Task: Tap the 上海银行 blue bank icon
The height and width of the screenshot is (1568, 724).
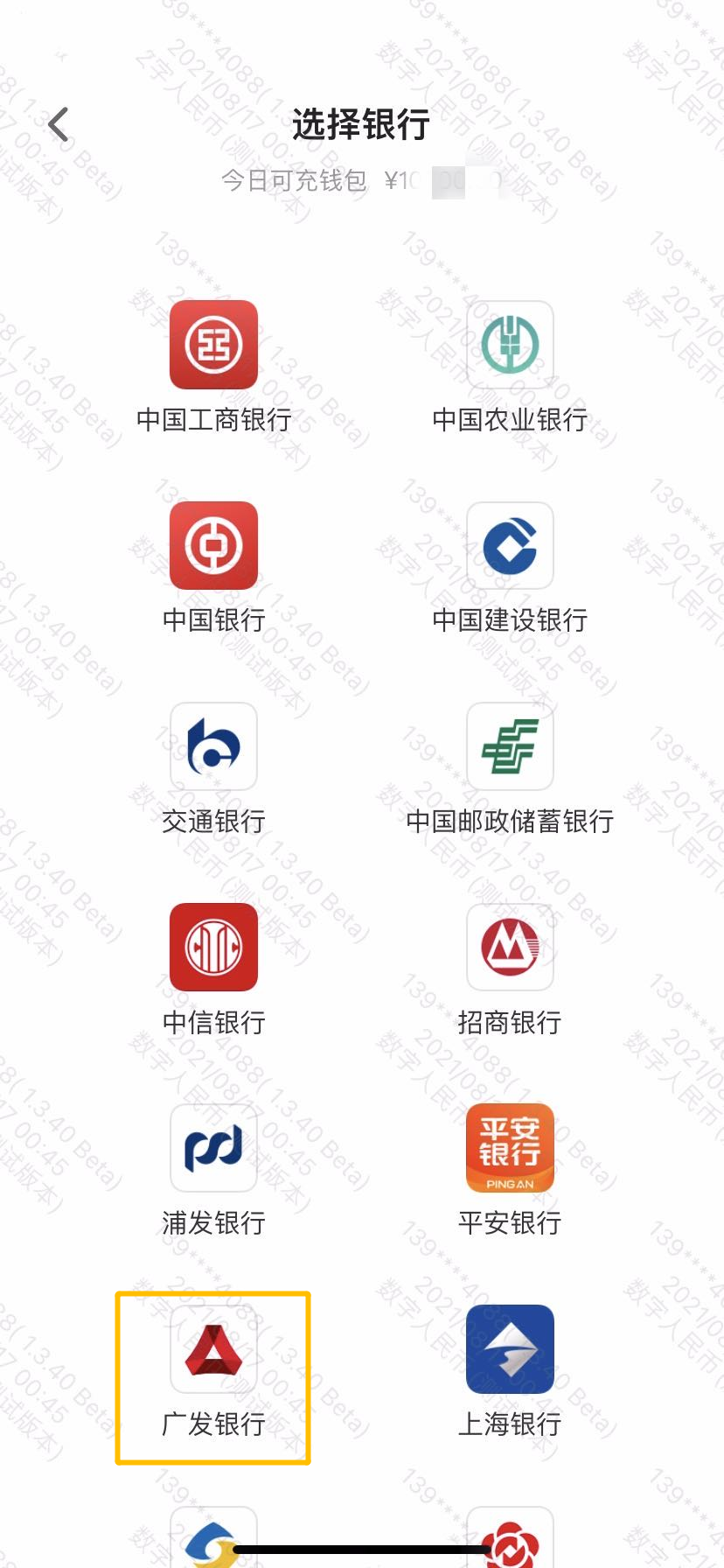Action: [x=510, y=1348]
